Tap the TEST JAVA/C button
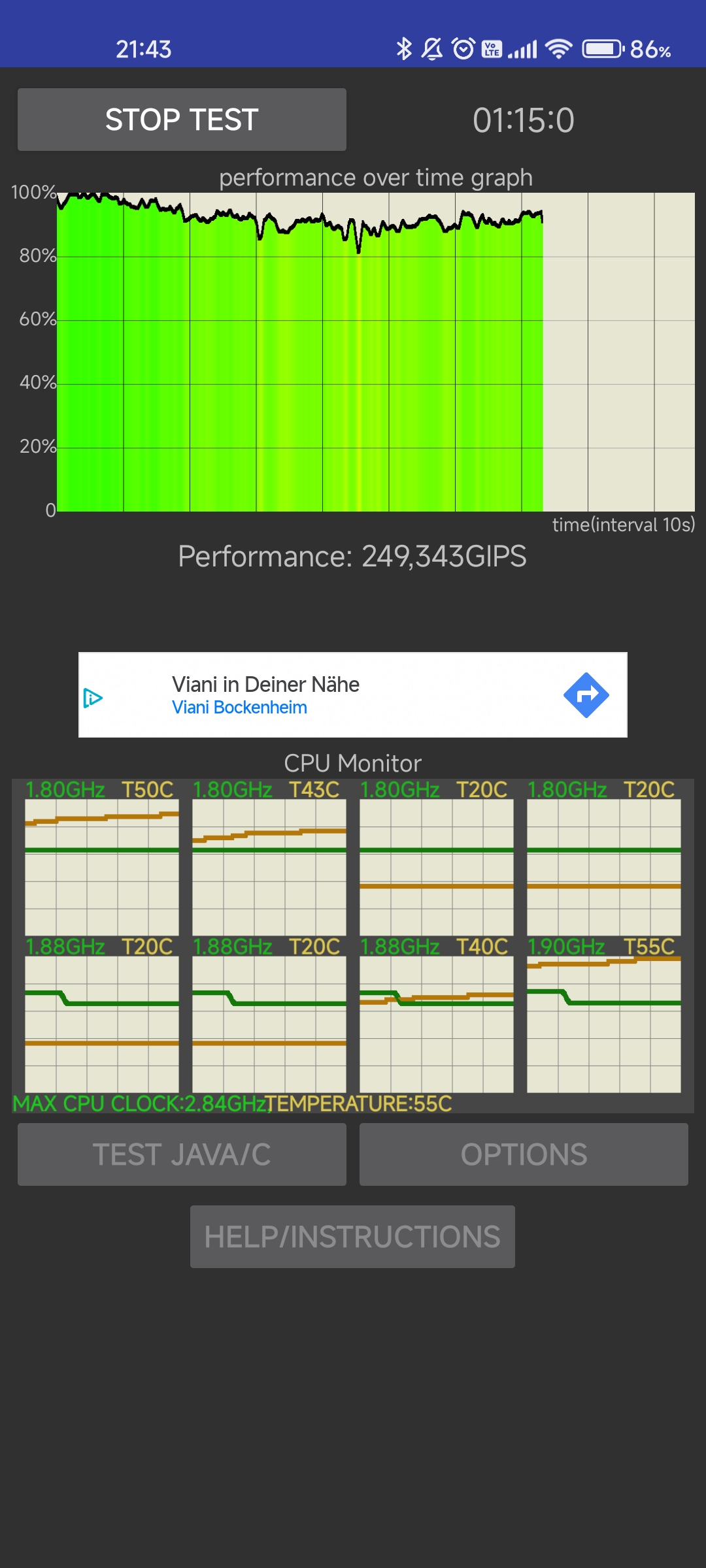The width and height of the screenshot is (706, 1568). [182, 1154]
